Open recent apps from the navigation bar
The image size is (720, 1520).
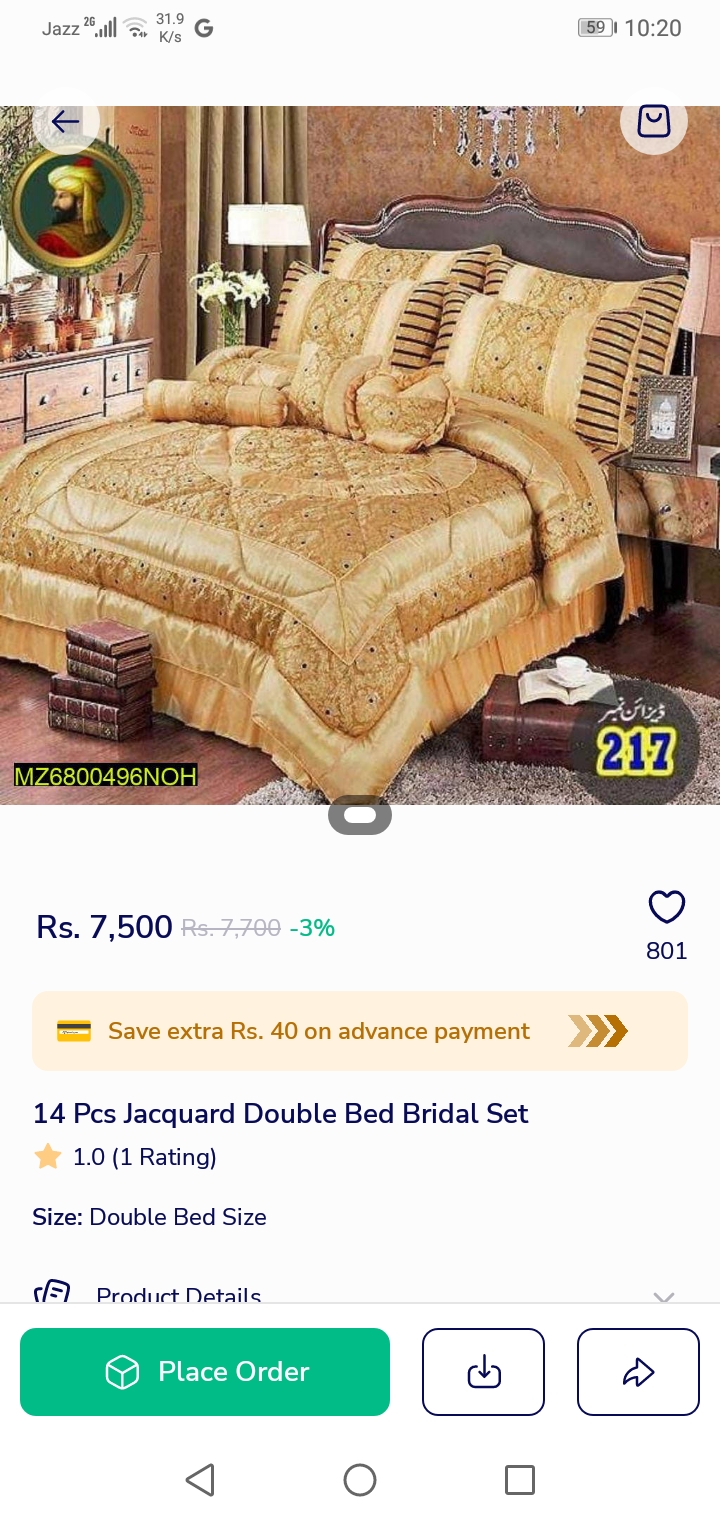pyautogui.click(x=519, y=1479)
